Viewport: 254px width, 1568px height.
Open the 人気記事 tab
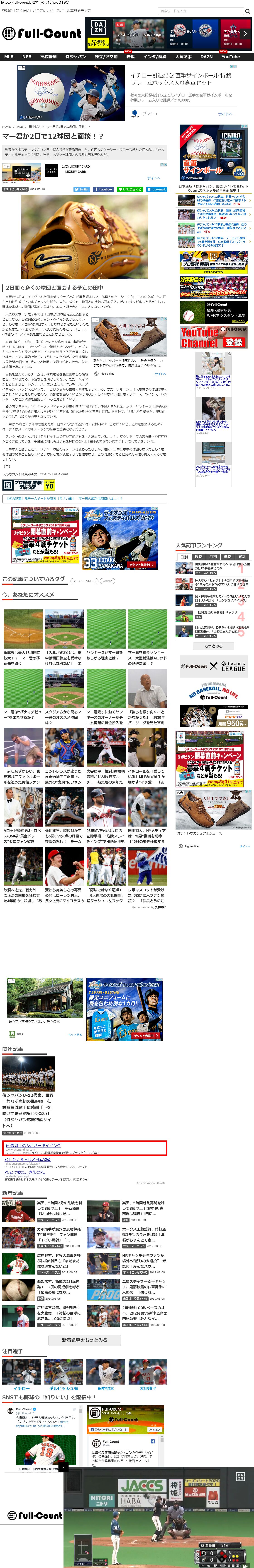[183, 57]
